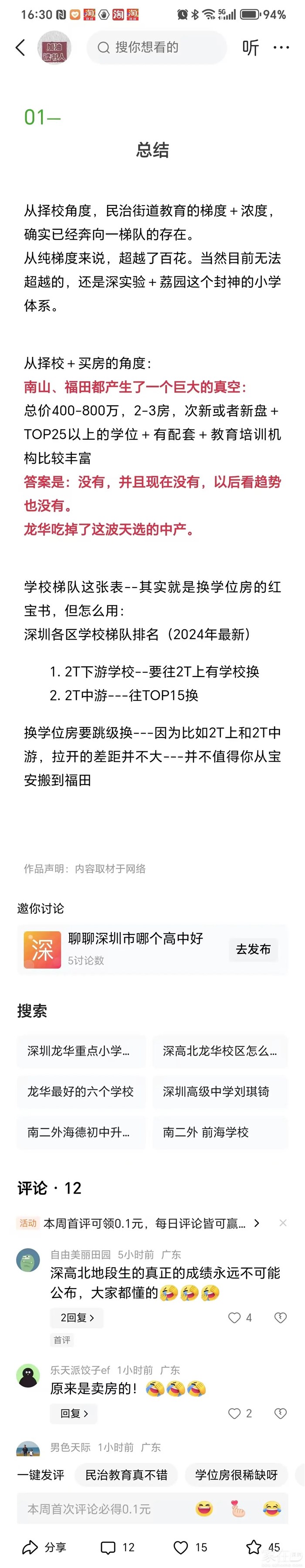305x1568 pixels.
Task: Expand the 2回复 replies under 自由美丽田园
Action: pyautogui.click(x=77, y=1318)
